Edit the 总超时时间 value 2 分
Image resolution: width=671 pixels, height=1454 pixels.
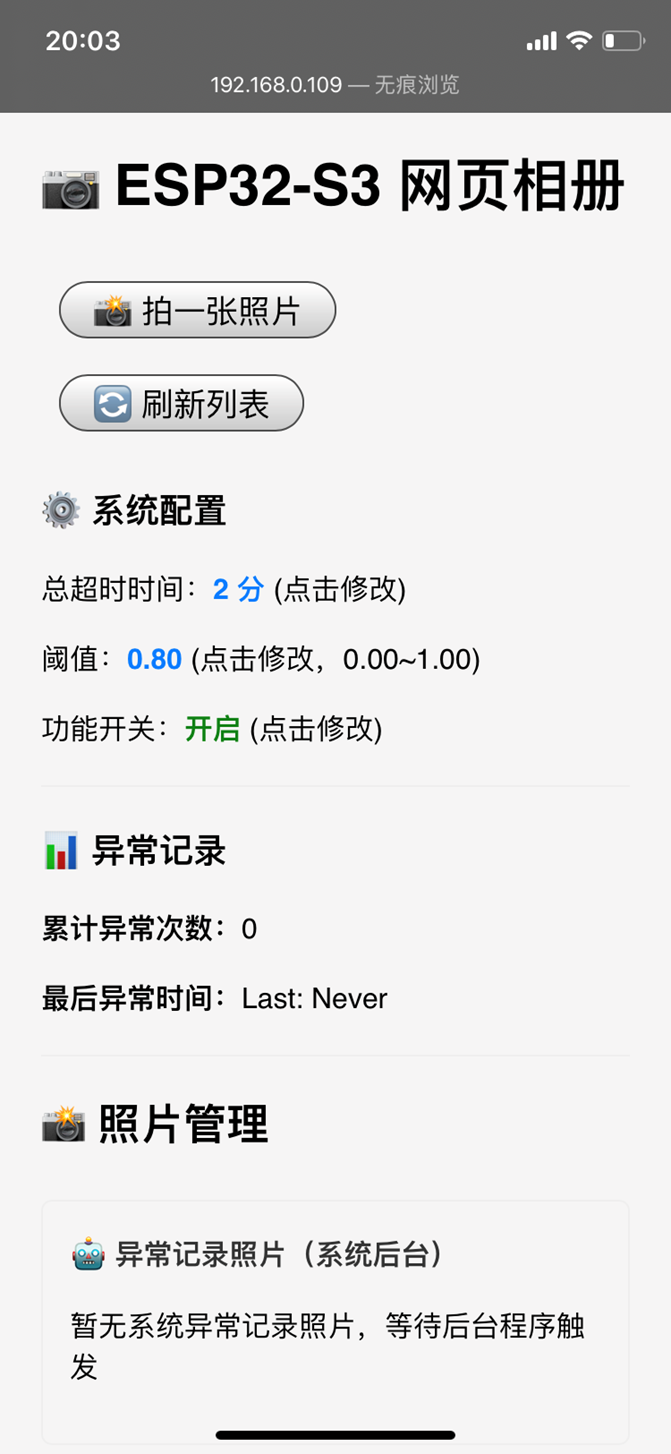pyautogui.click(x=238, y=590)
